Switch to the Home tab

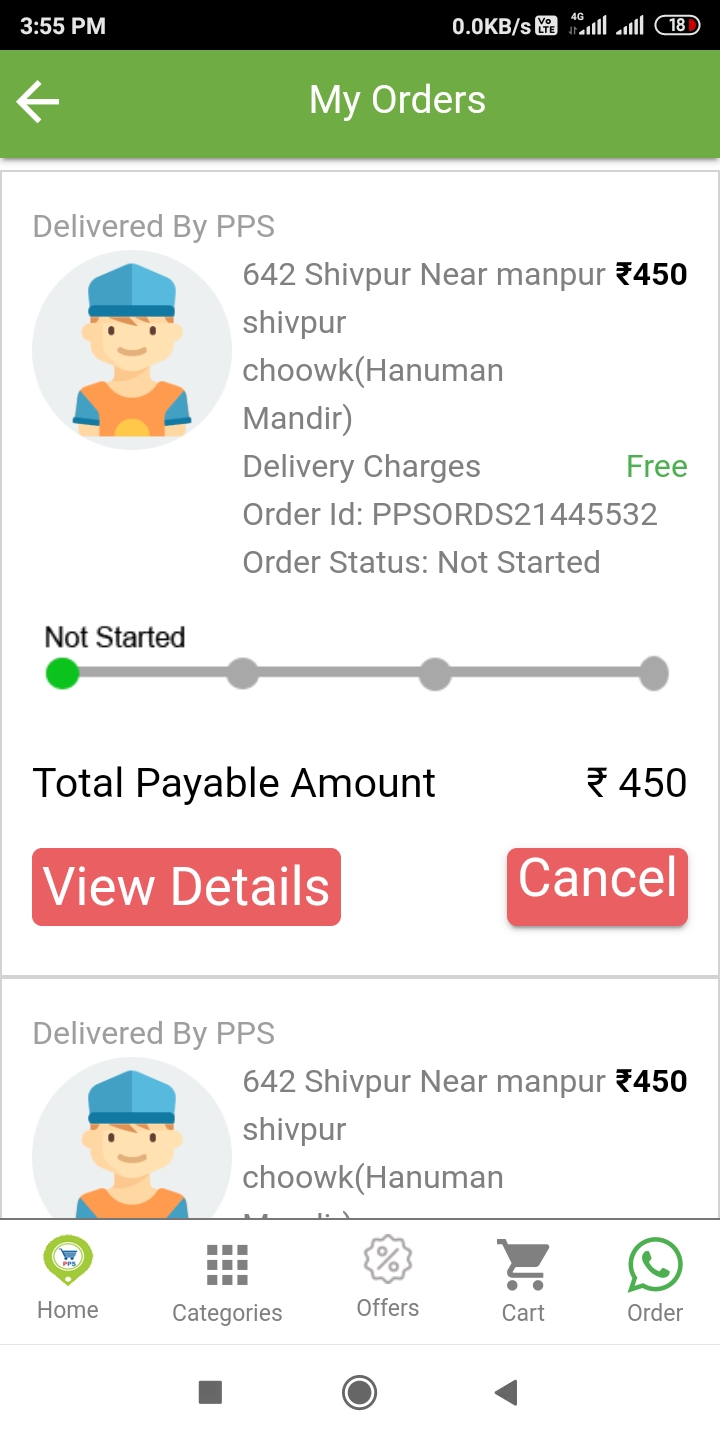(68, 1280)
